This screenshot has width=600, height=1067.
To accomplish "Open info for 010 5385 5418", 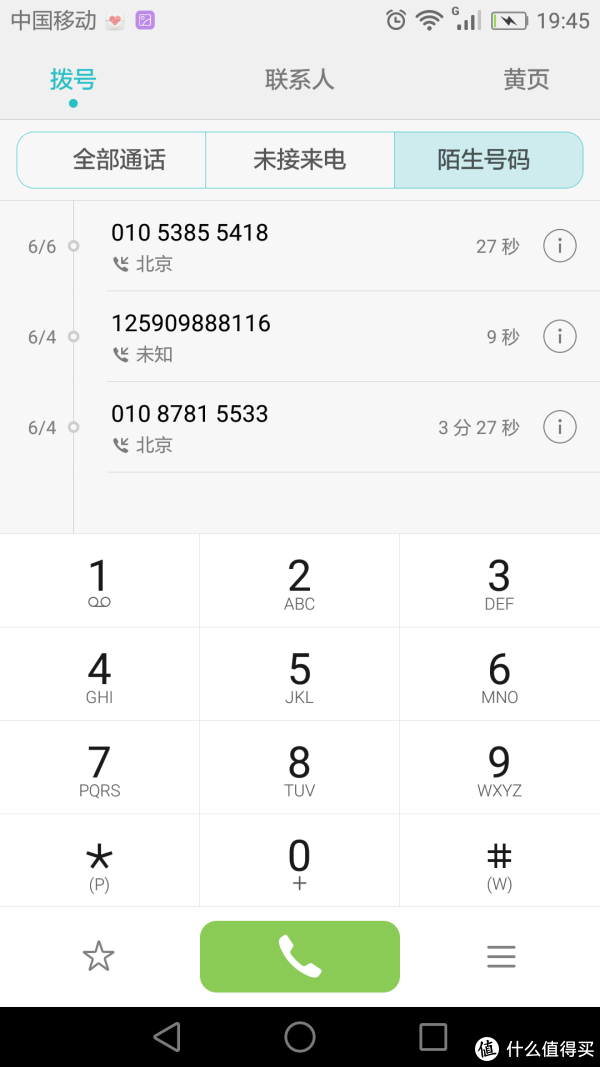I will click(x=560, y=246).
